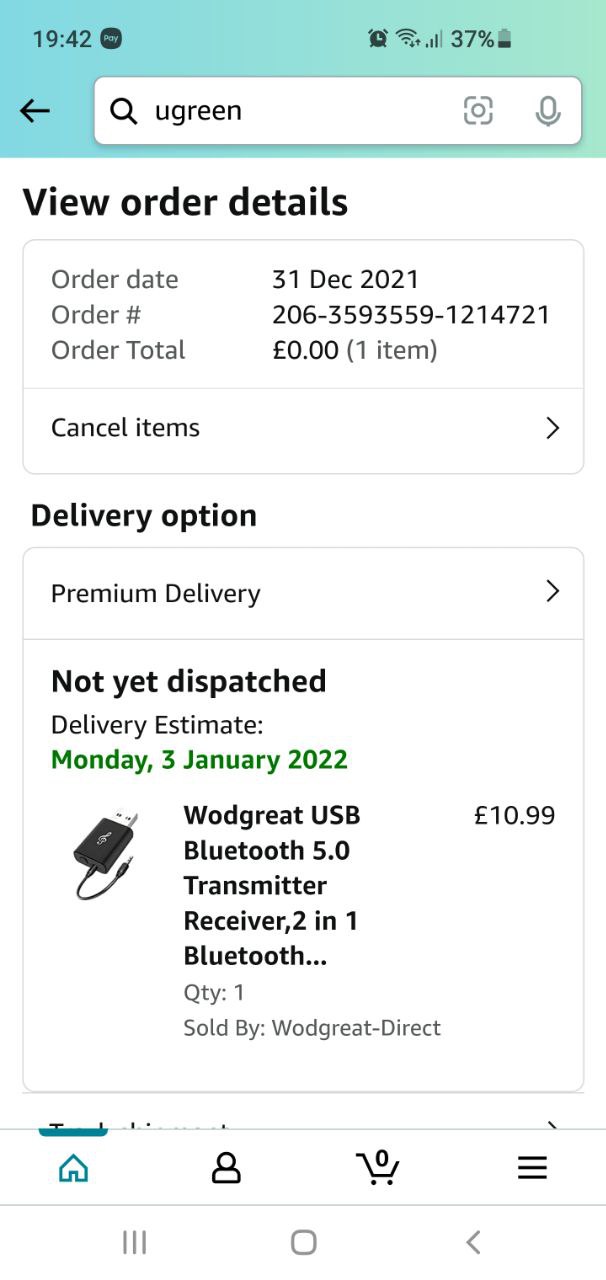Start voice search with the microphone
Screen dimensions: 606x1280
pyautogui.click(x=548, y=111)
